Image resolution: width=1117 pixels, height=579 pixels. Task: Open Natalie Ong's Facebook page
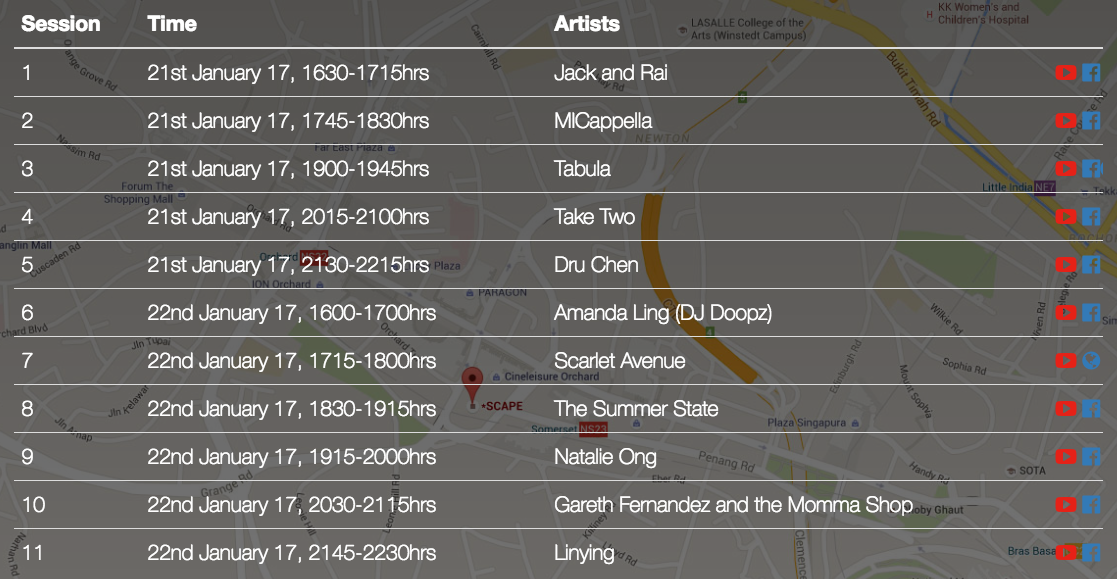click(x=1091, y=457)
